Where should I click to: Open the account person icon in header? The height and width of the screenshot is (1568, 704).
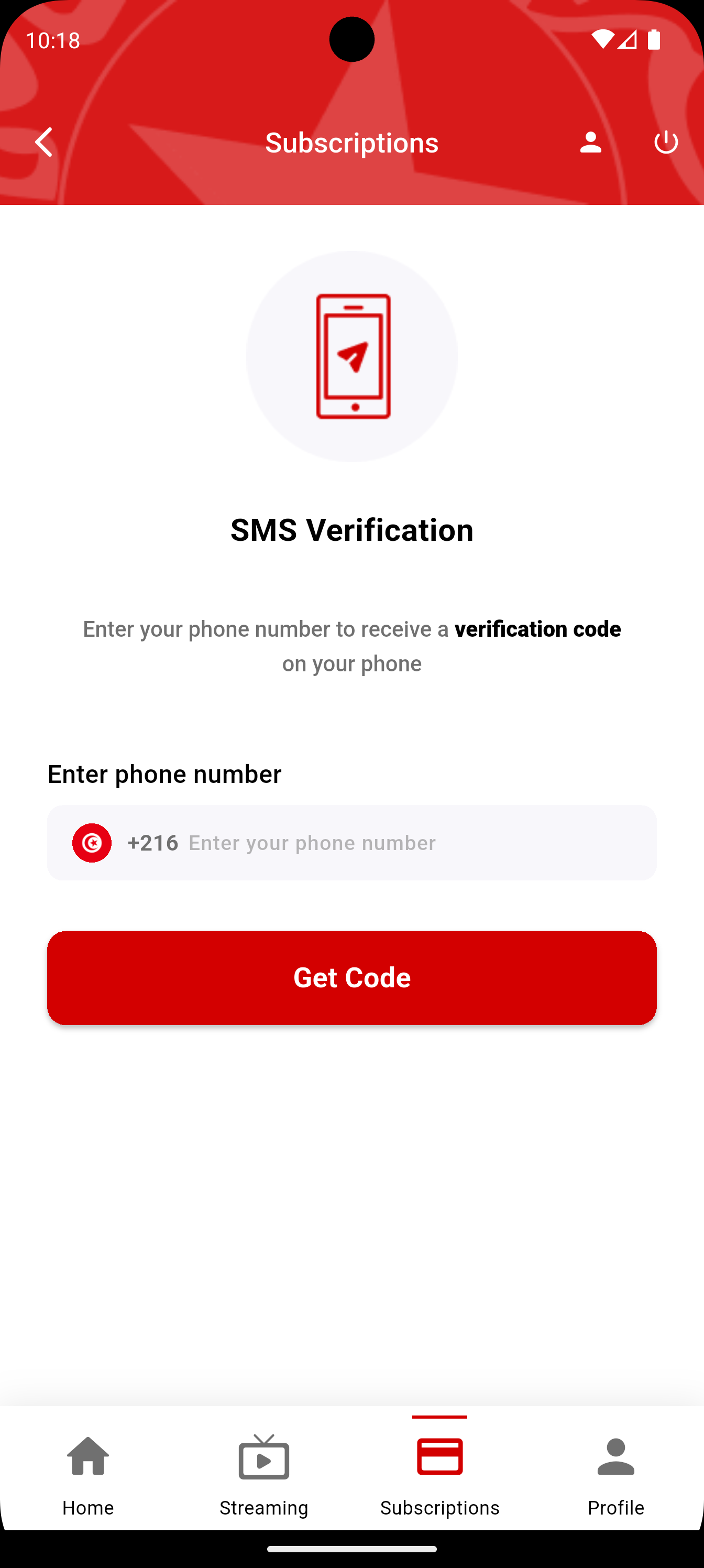pyautogui.click(x=590, y=143)
